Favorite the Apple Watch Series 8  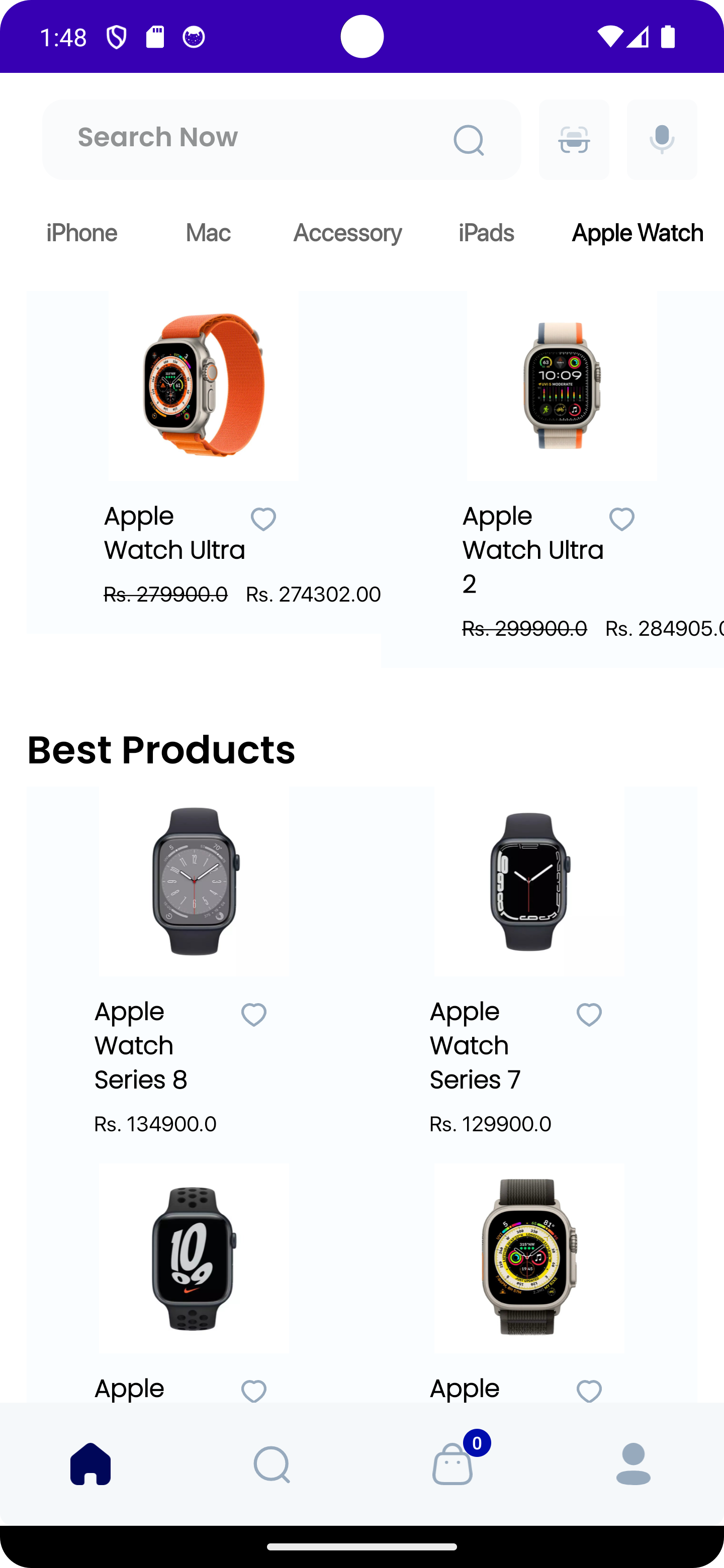(x=254, y=1014)
